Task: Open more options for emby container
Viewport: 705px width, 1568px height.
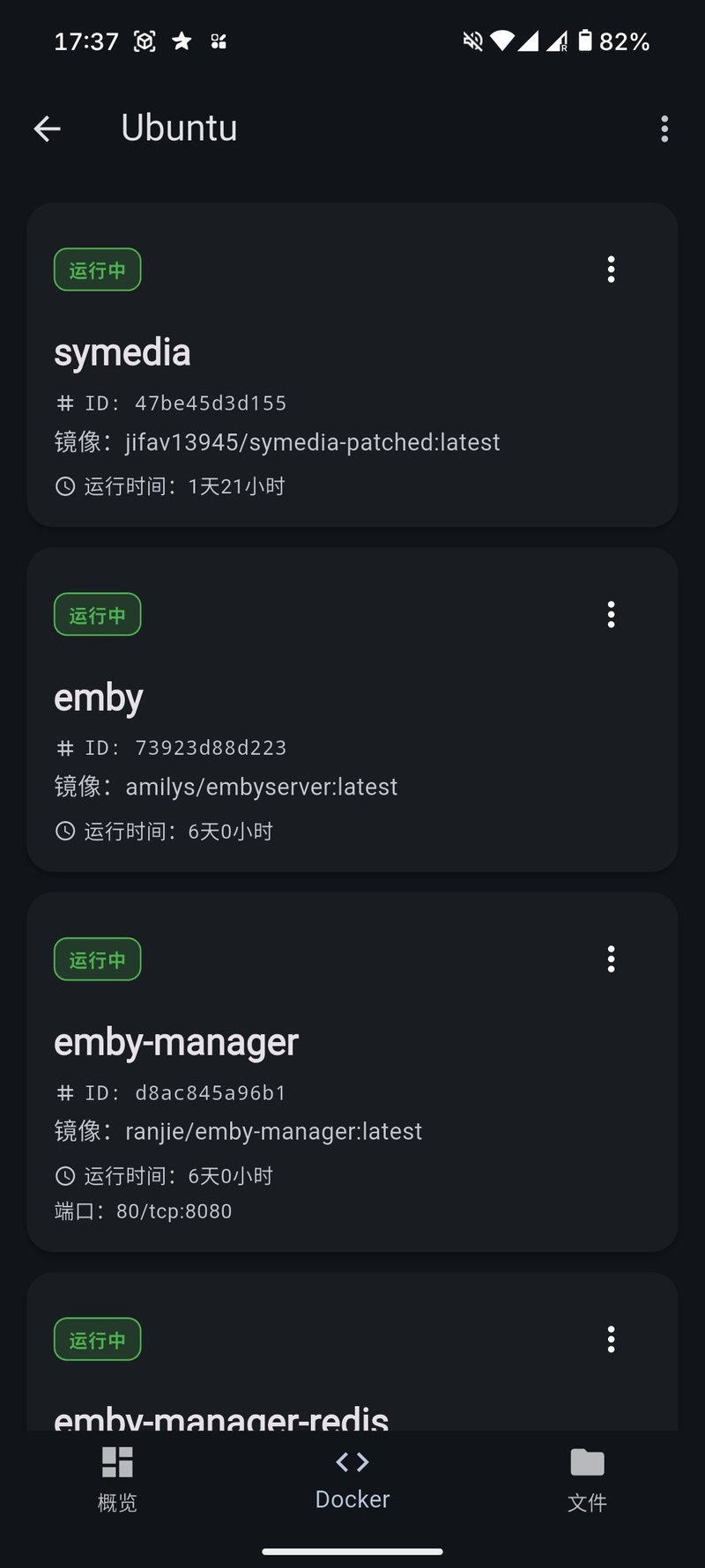Action: (x=611, y=615)
